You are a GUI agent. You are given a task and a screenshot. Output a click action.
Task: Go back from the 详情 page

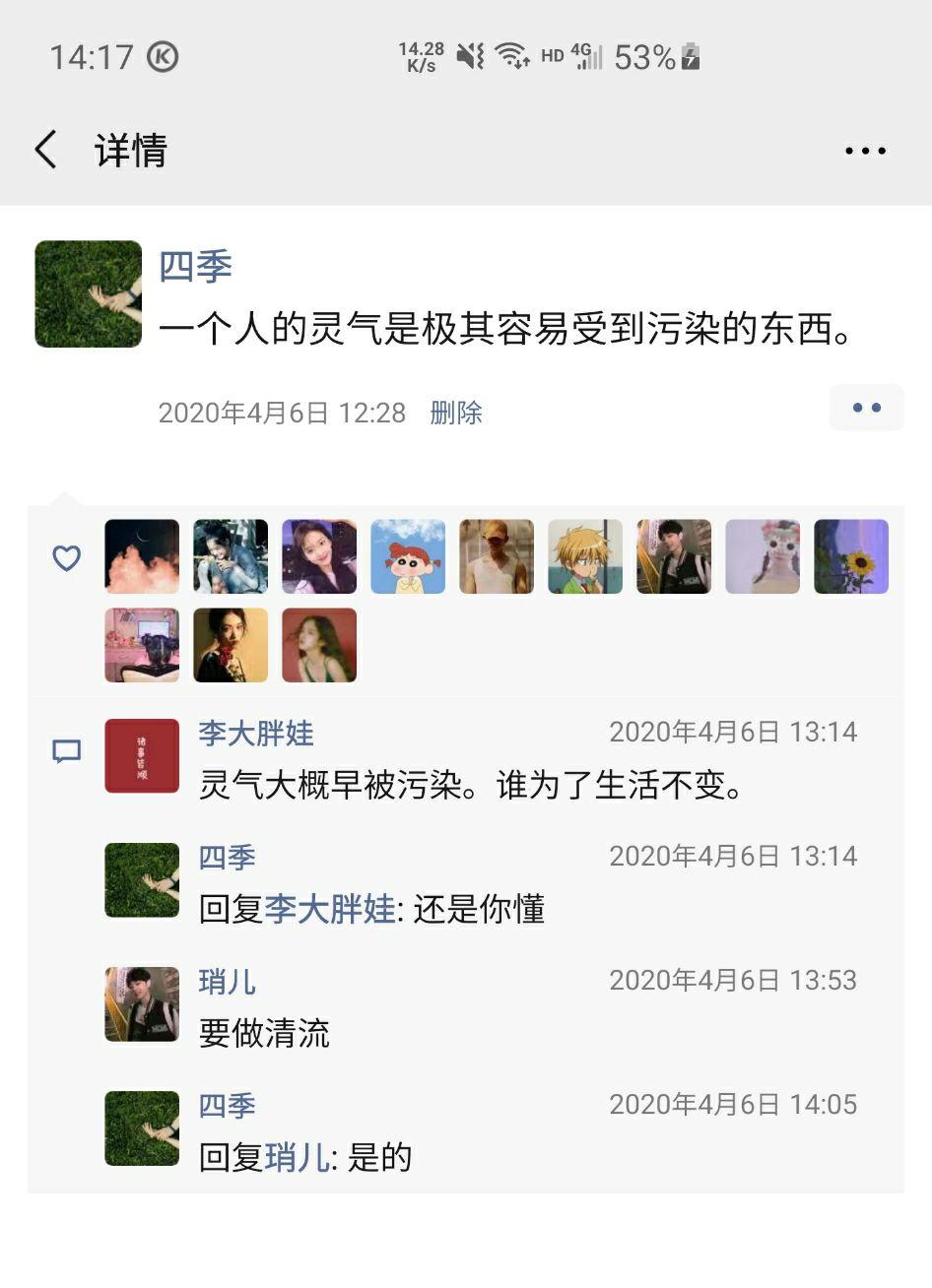45,150
